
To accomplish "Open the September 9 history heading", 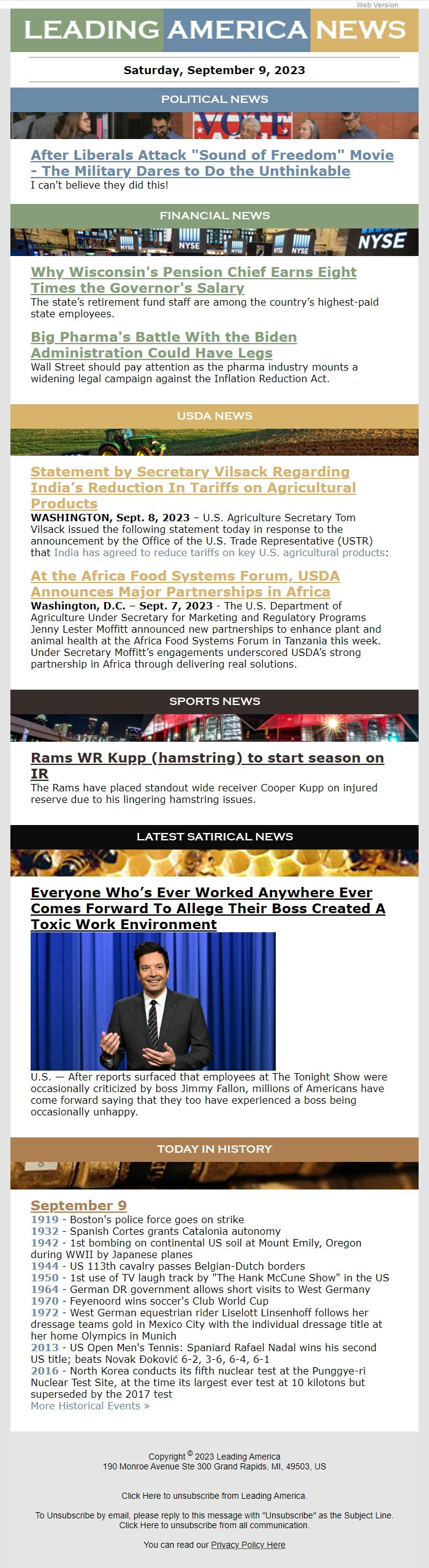I will tap(78, 1205).
